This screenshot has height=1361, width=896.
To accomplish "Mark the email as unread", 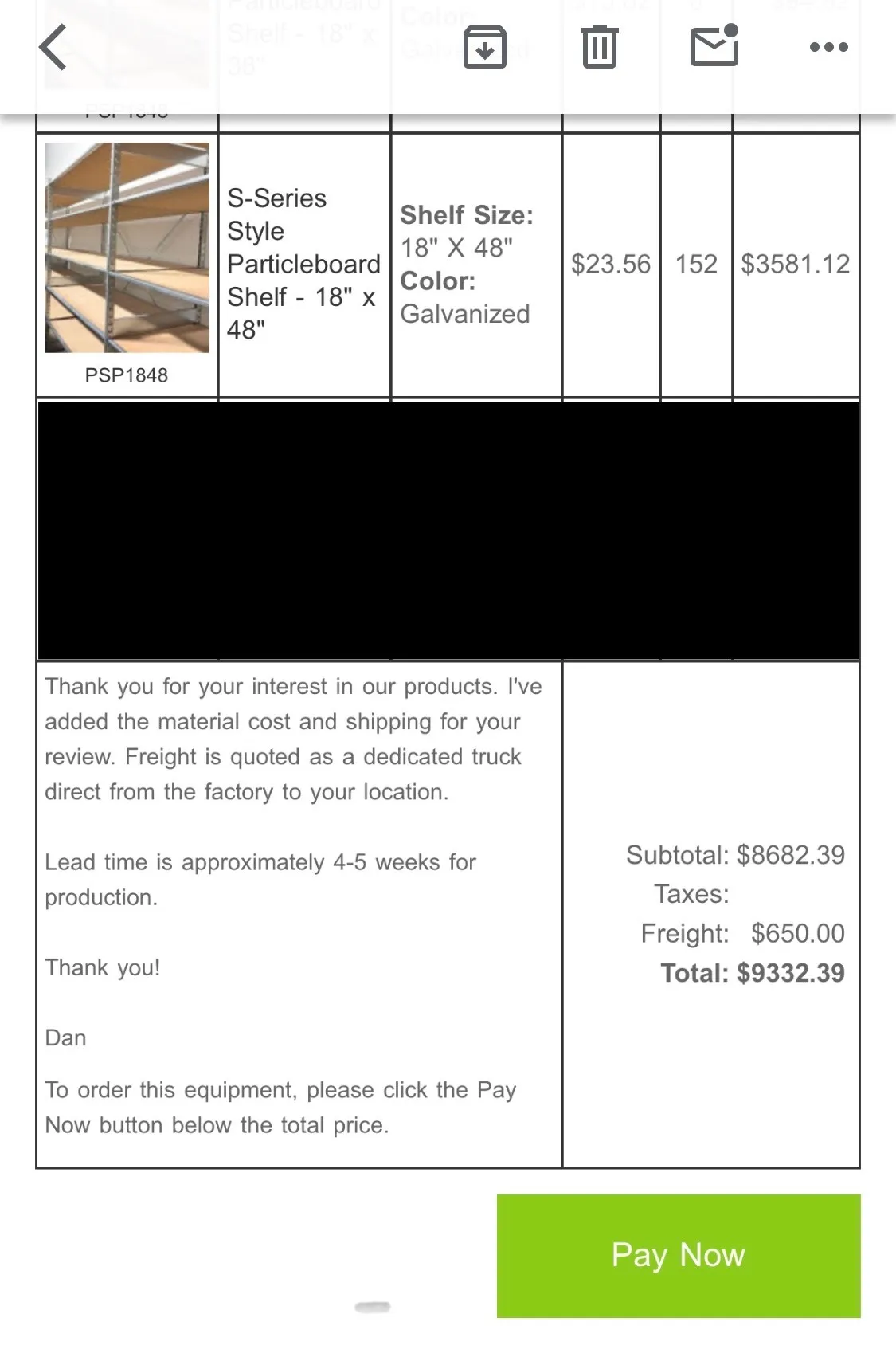I will point(714,46).
